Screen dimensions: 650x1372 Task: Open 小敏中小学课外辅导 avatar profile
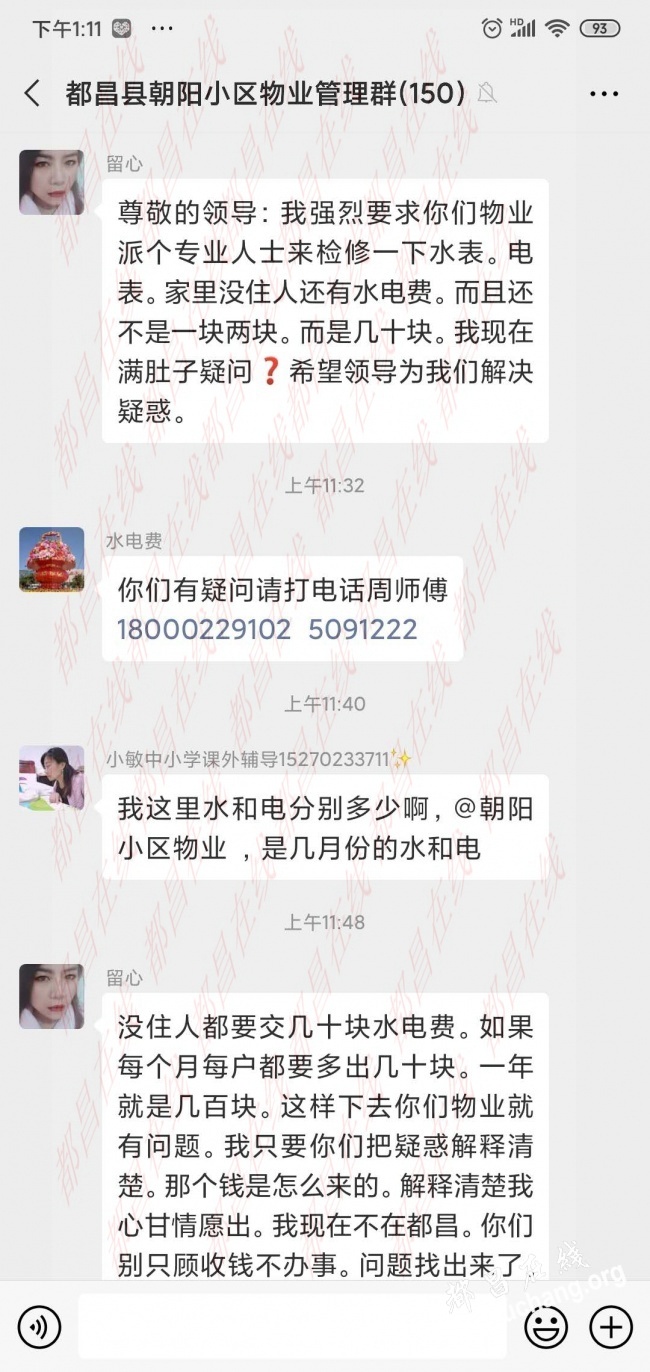[52, 778]
